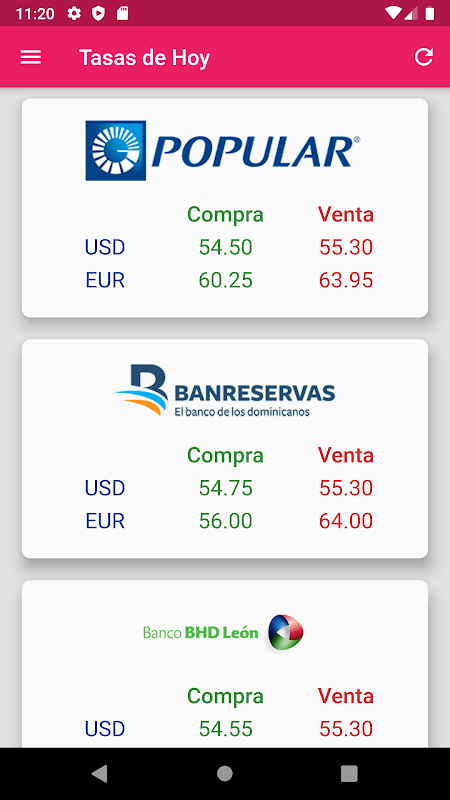Open the Popular bank rates card

click(x=224, y=208)
